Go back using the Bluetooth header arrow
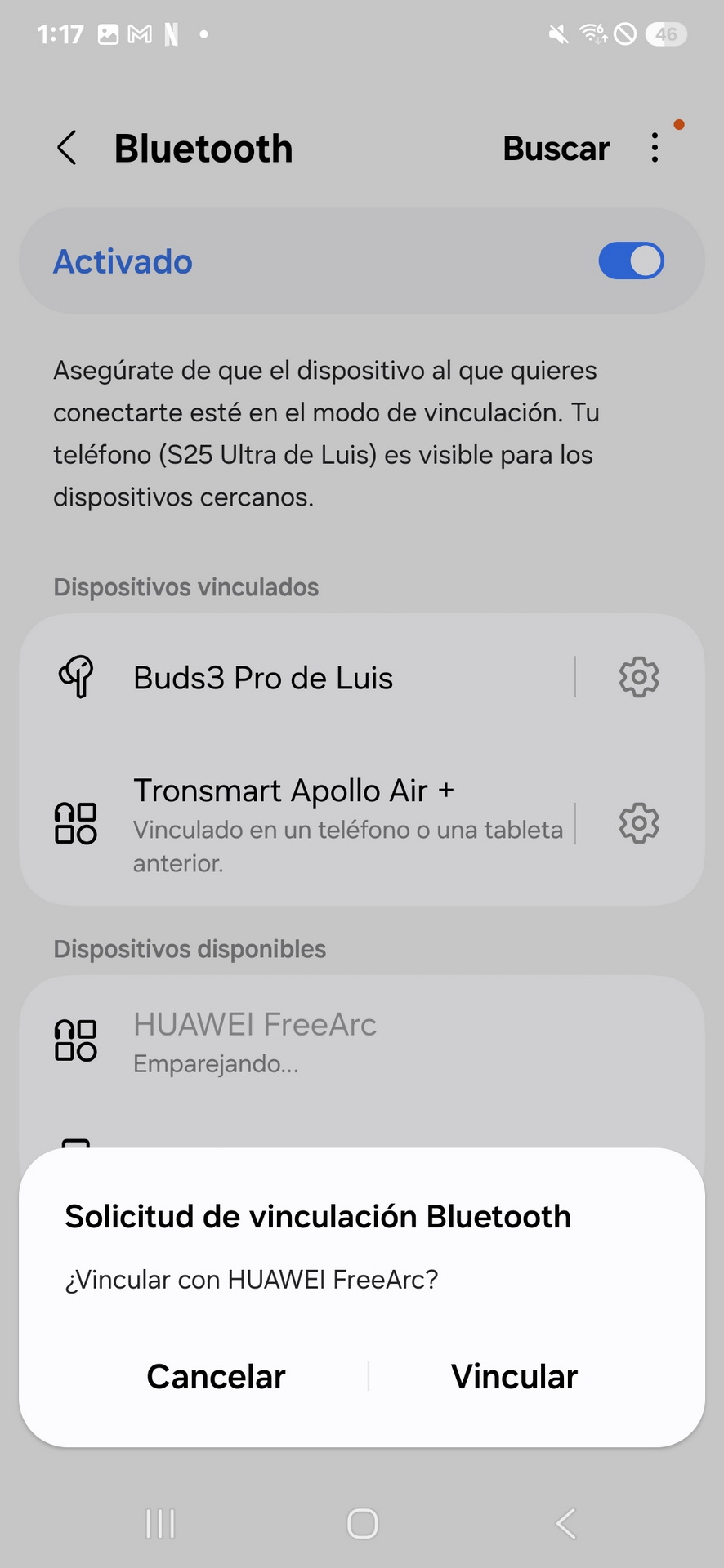 [x=67, y=149]
